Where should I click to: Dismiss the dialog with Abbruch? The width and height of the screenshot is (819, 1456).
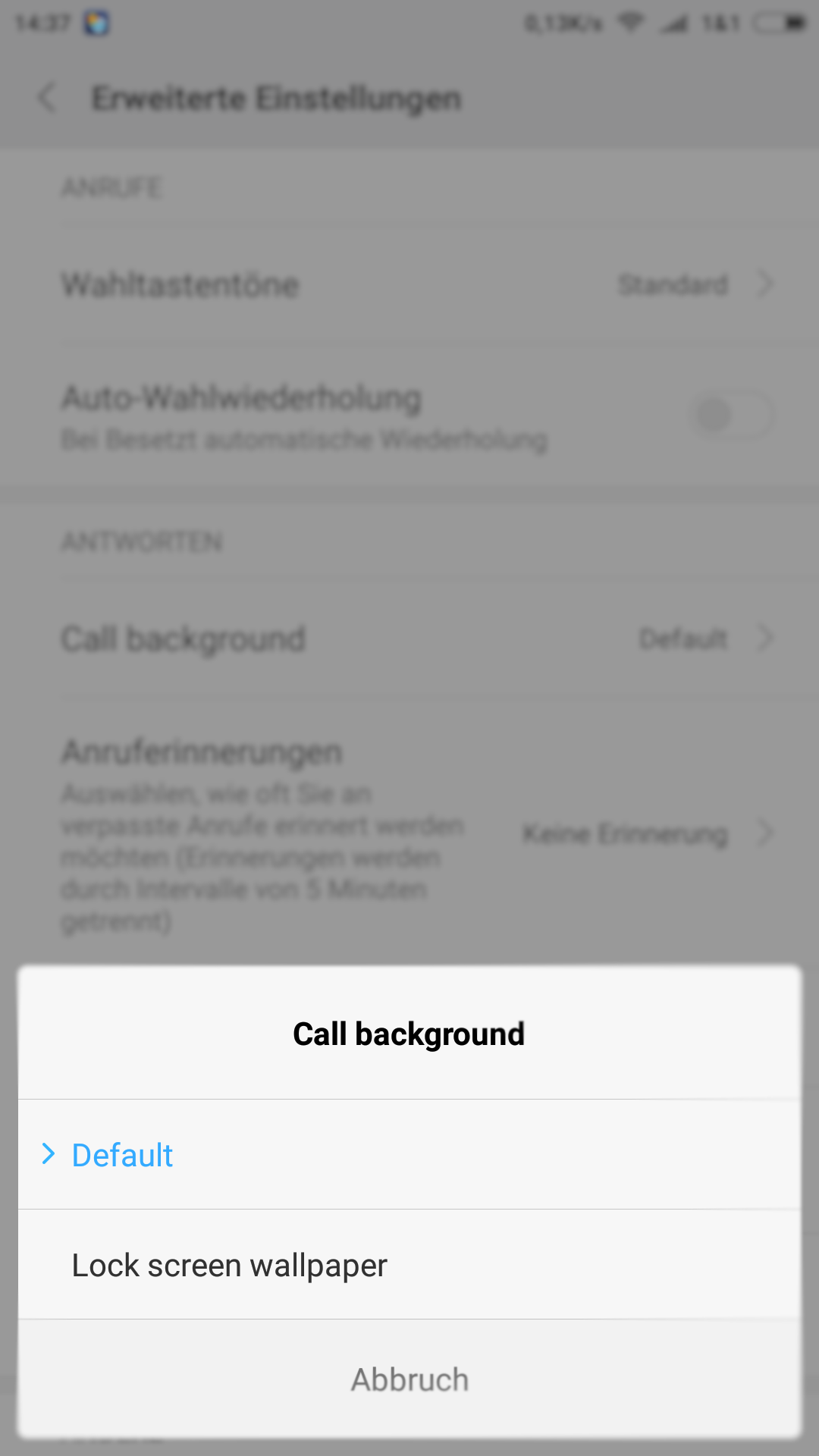[x=409, y=1379]
